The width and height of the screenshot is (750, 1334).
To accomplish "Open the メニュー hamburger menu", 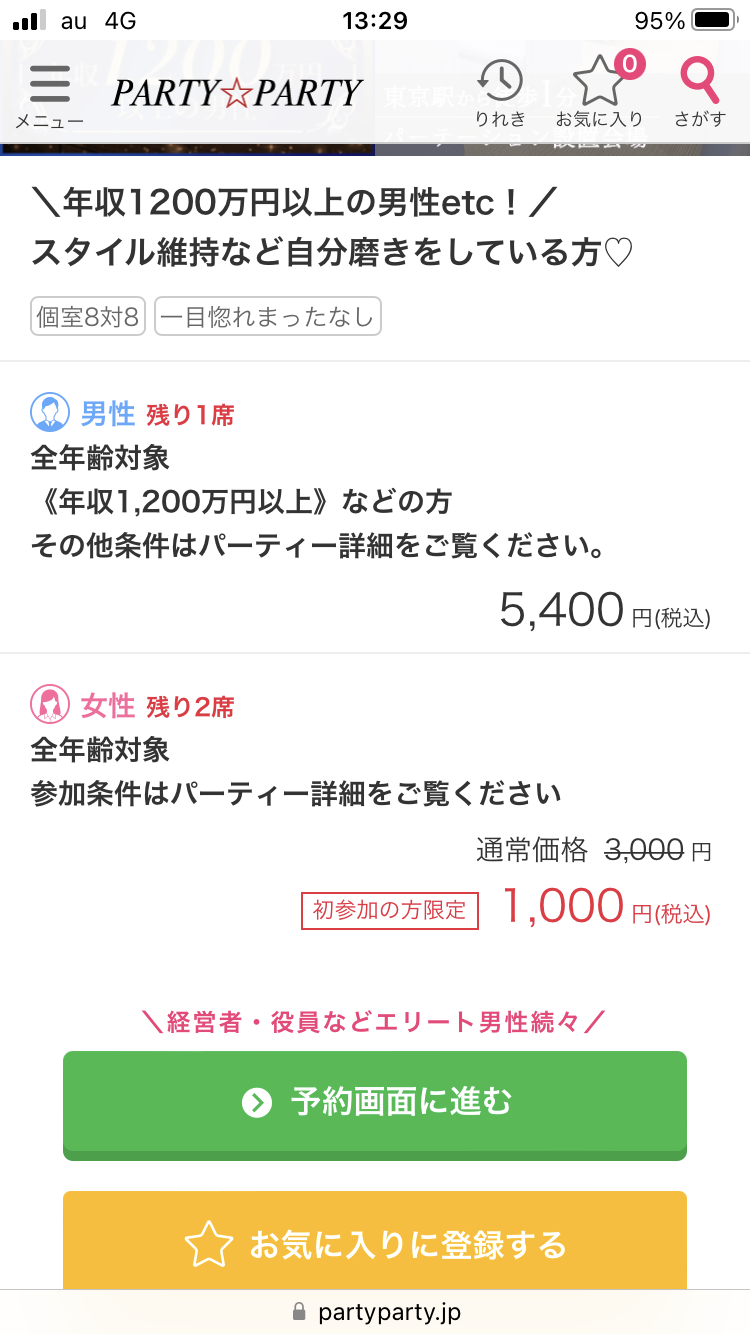I will click(x=49, y=96).
